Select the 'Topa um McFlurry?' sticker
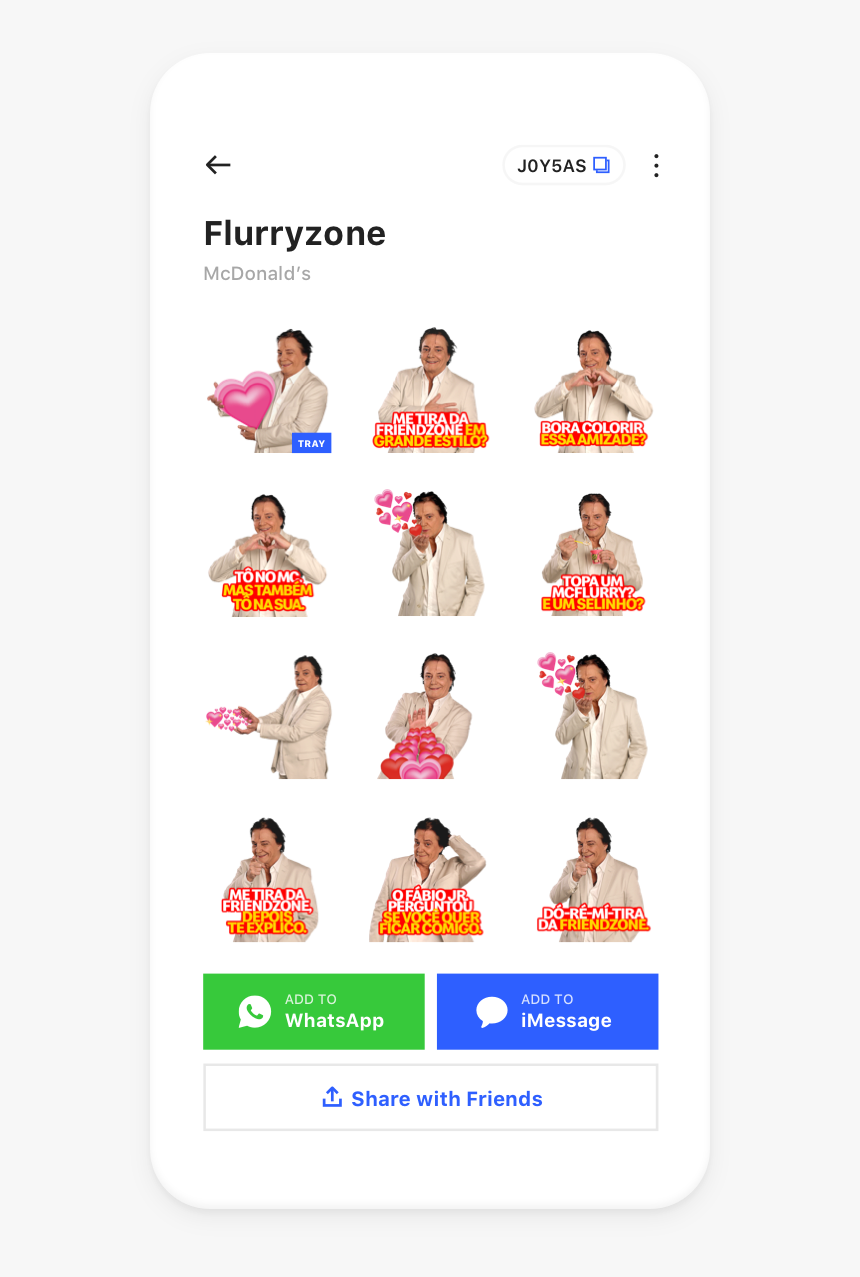This screenshot has width=860, height=1277. click(x=594, y=554)
